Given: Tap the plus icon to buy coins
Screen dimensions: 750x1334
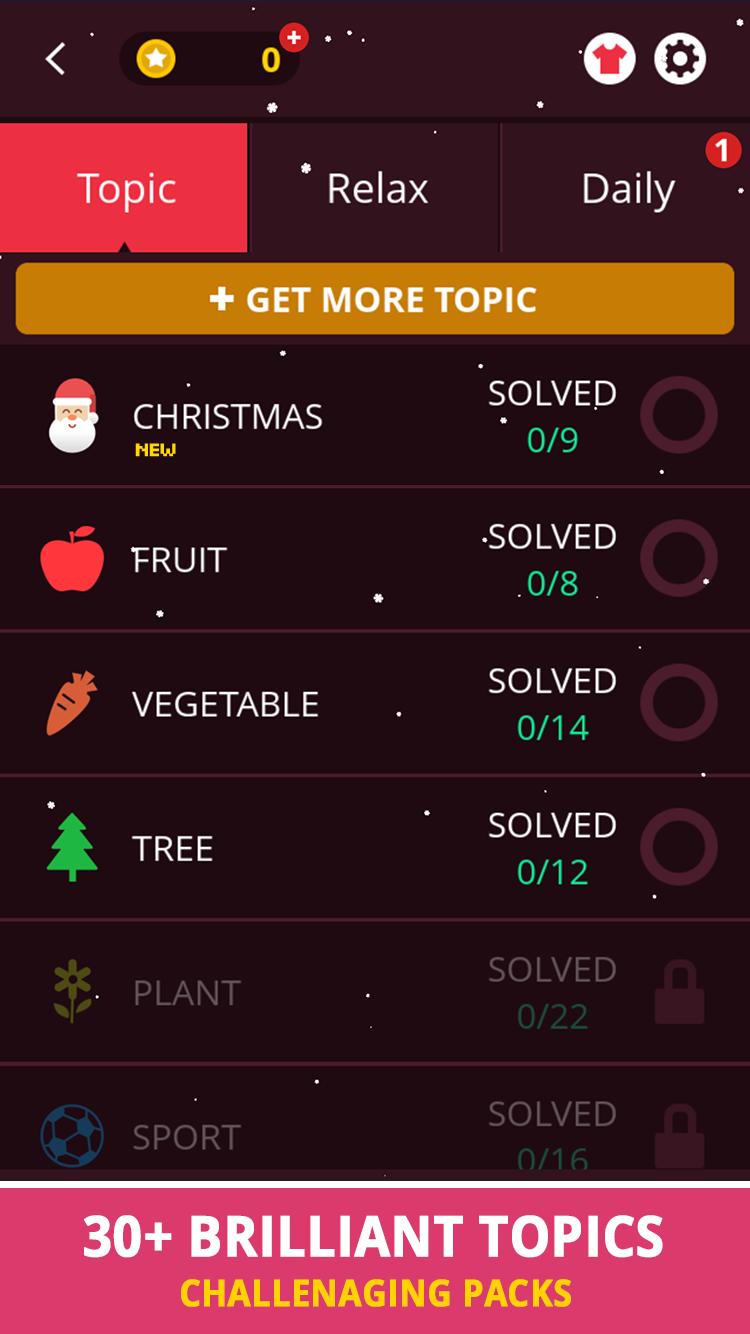Looking at the screenshot, I should click(291, 36).
